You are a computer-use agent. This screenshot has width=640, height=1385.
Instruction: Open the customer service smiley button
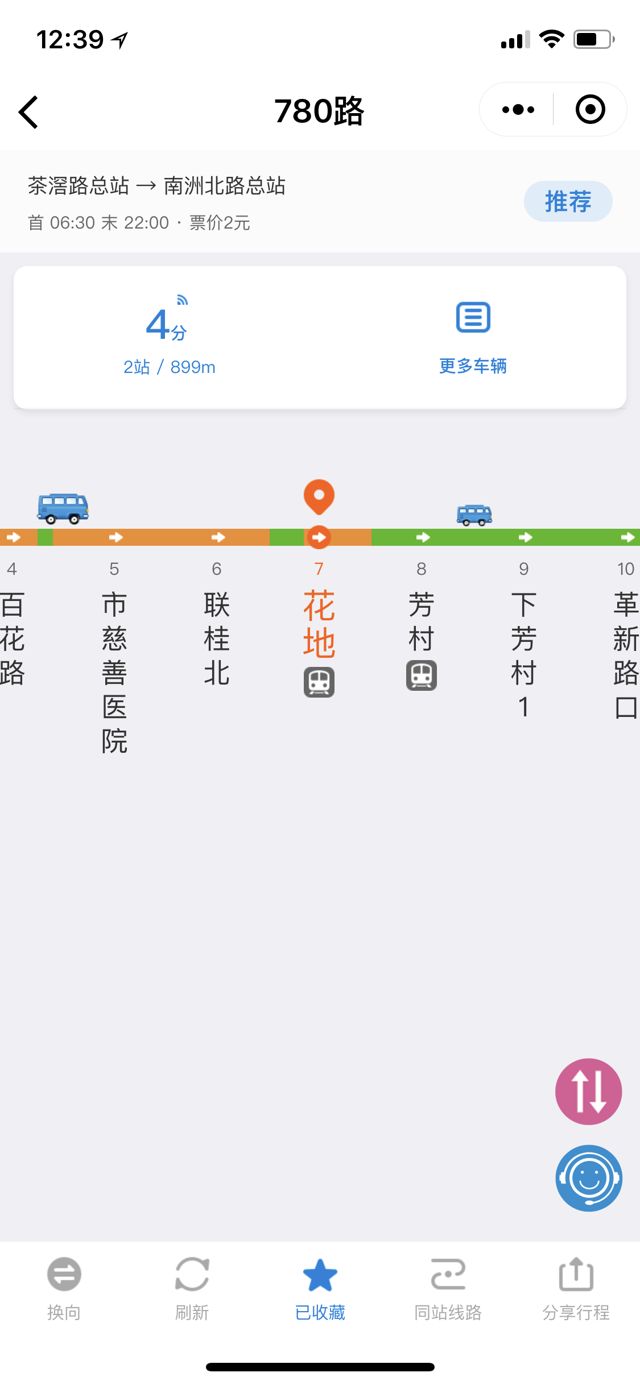click(x=589, y=1178)
